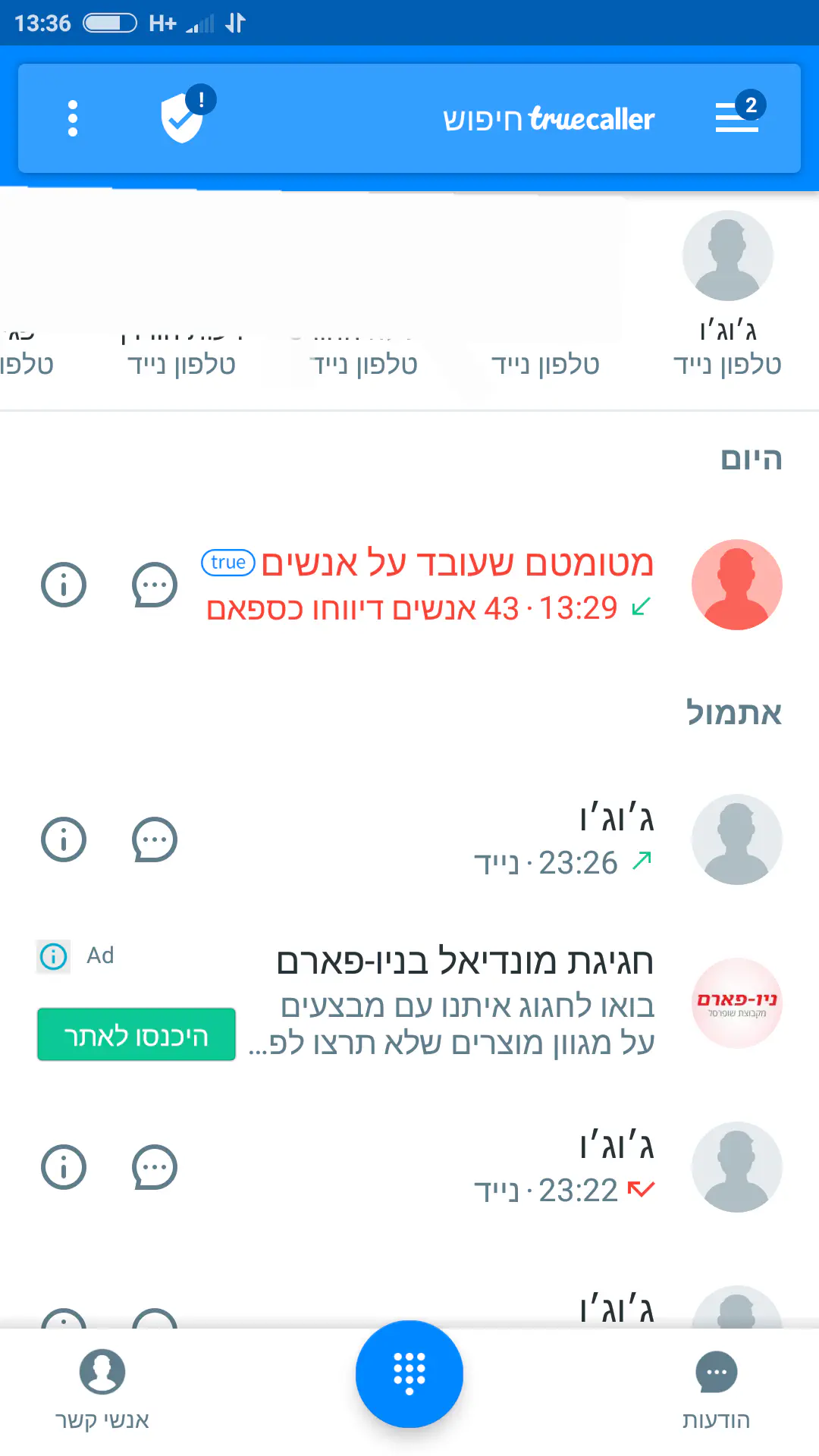Tap the היכנסו לאתר ad button
The width and height of the screenshot is (819, 1456).
136,1034
